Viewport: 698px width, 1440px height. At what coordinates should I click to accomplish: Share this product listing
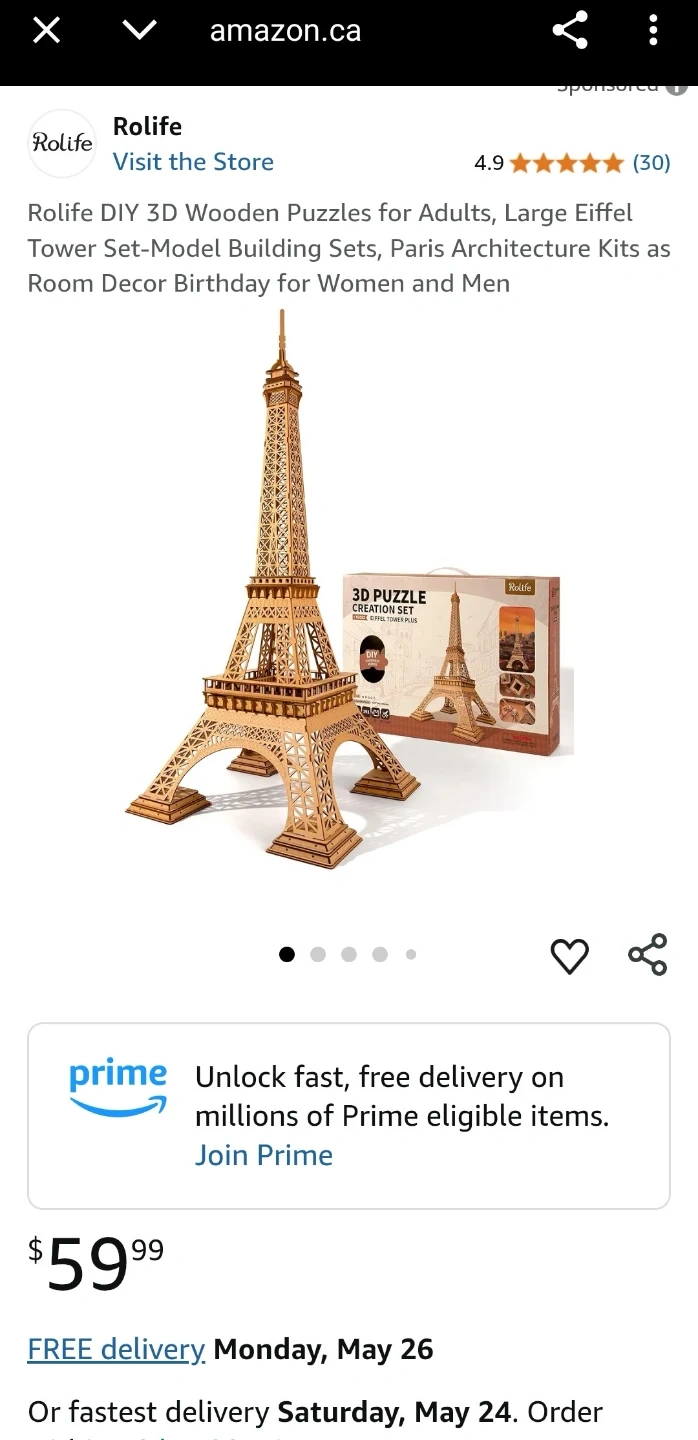tap(647, 955)
